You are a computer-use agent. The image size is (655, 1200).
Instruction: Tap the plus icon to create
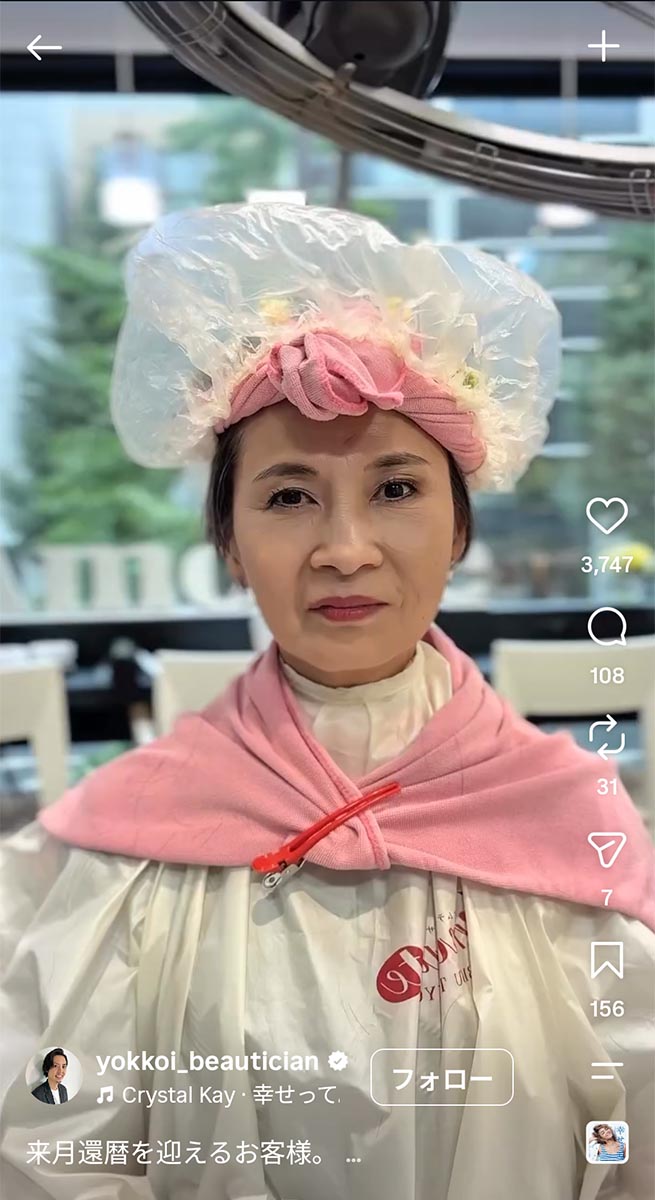[x=603, y=46]
